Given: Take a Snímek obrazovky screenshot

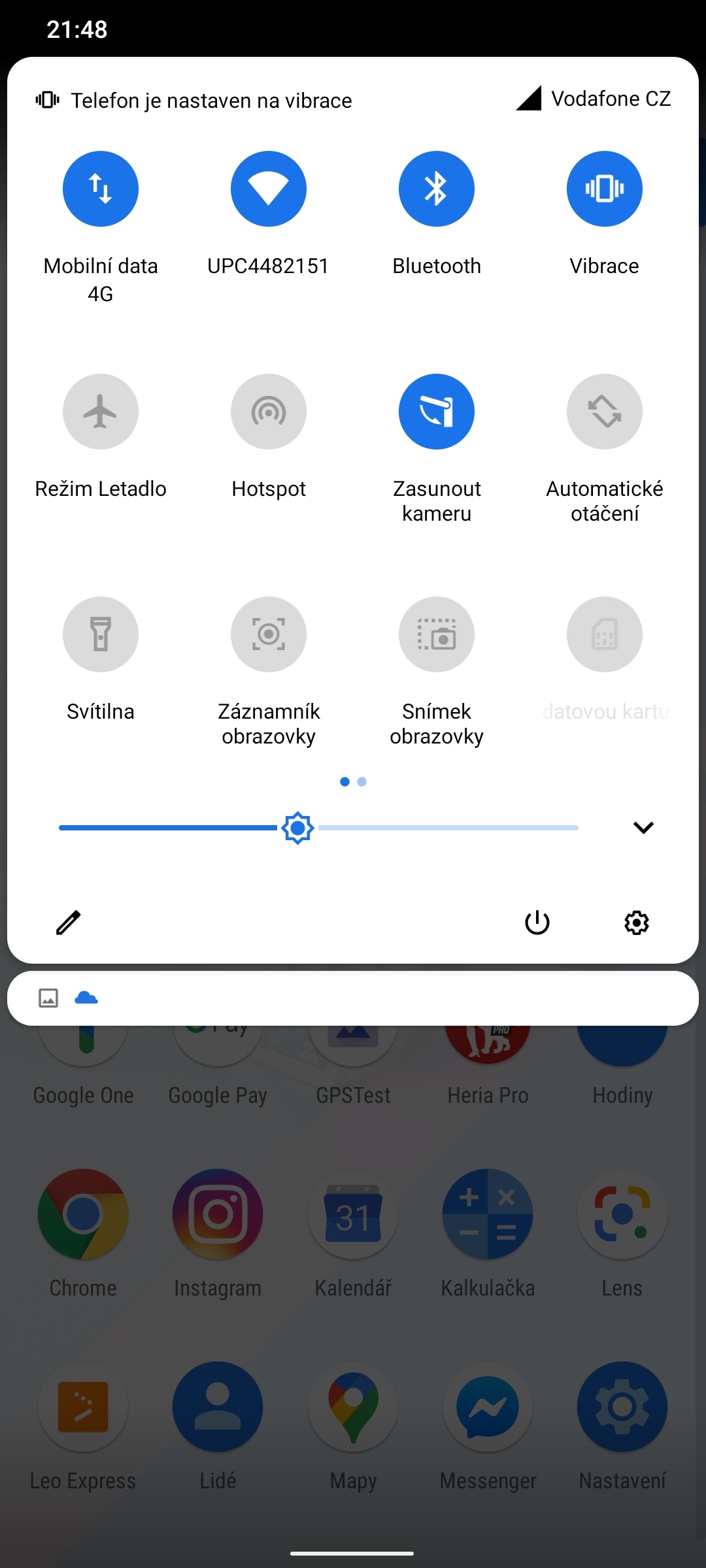Looking at the screenshot, I should click(436, 634).
